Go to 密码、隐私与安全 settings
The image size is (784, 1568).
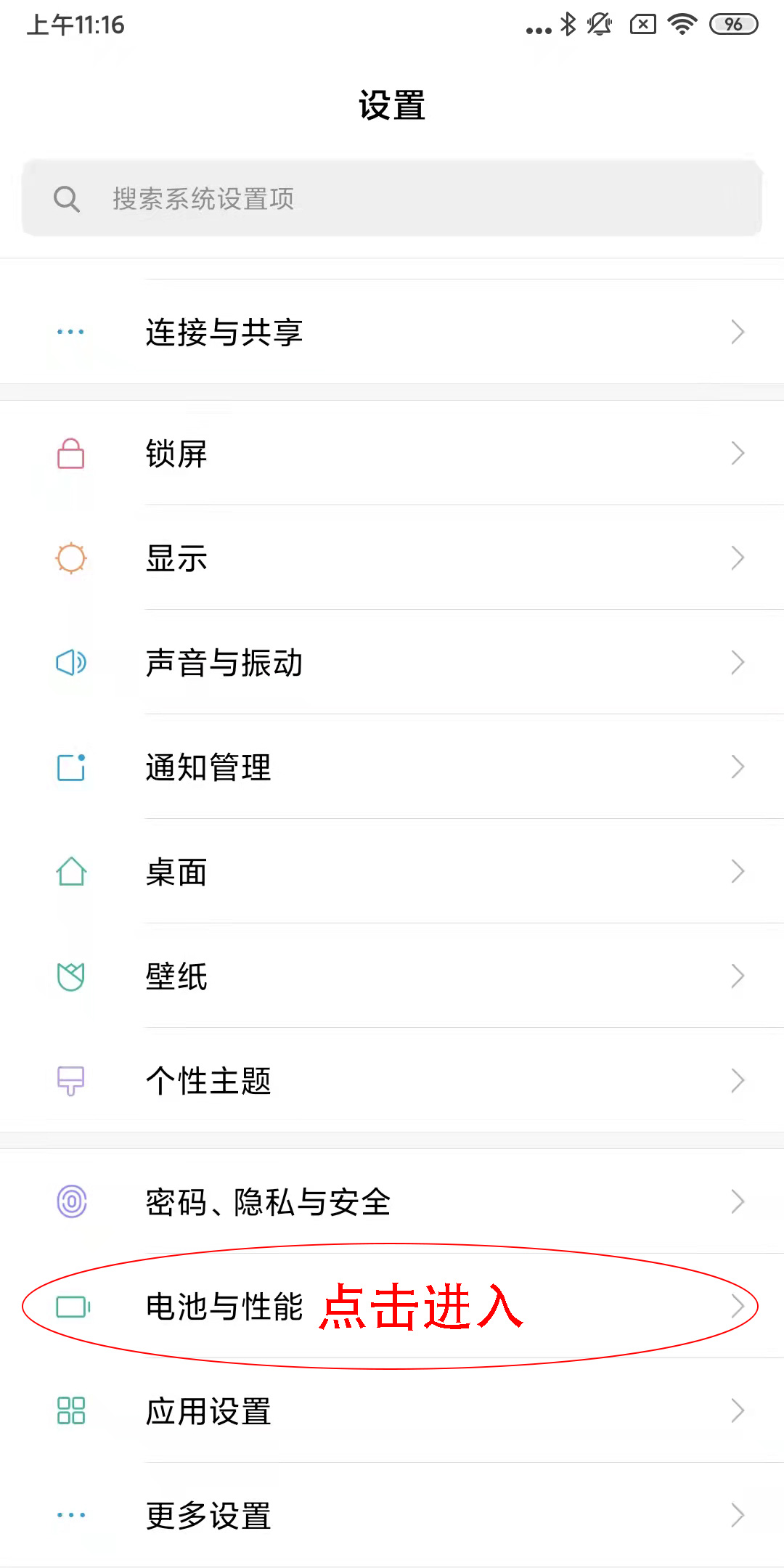click(392, 1202)
